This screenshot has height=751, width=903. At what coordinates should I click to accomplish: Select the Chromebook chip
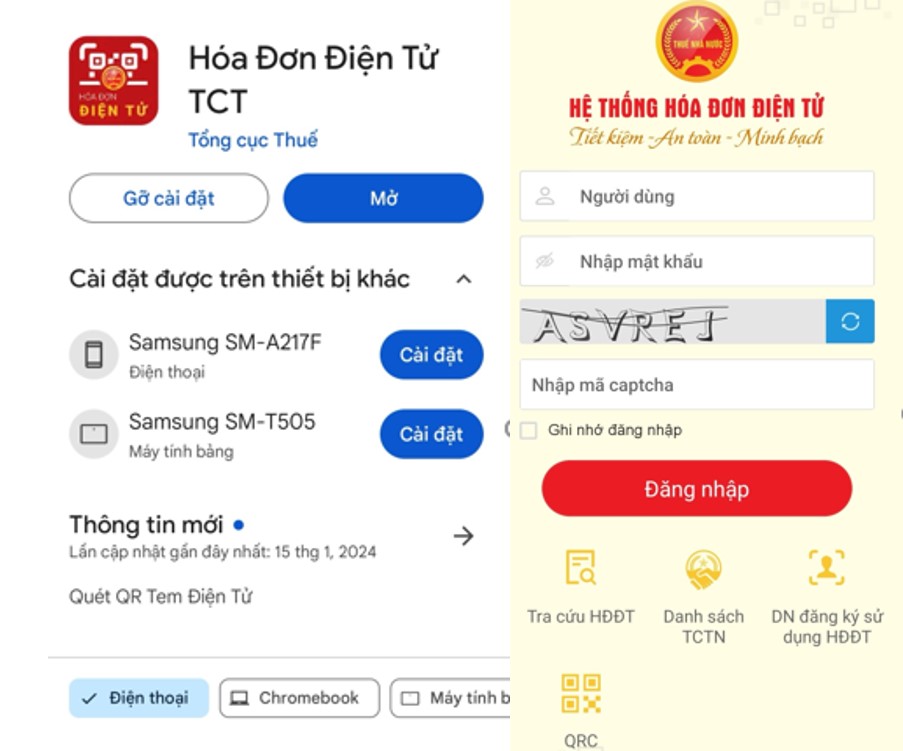299,698
